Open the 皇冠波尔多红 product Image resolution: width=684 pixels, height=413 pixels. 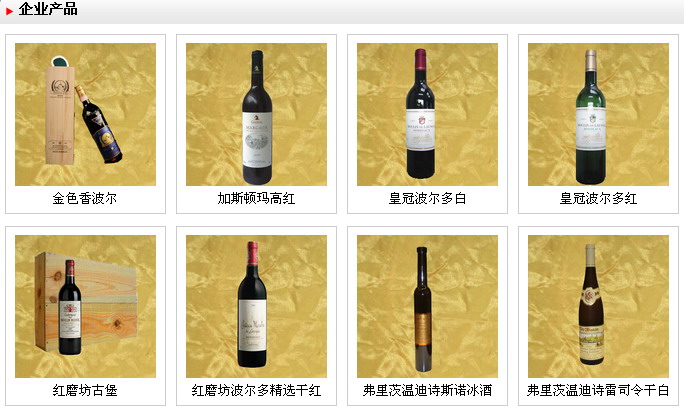(x=598, y=114)
